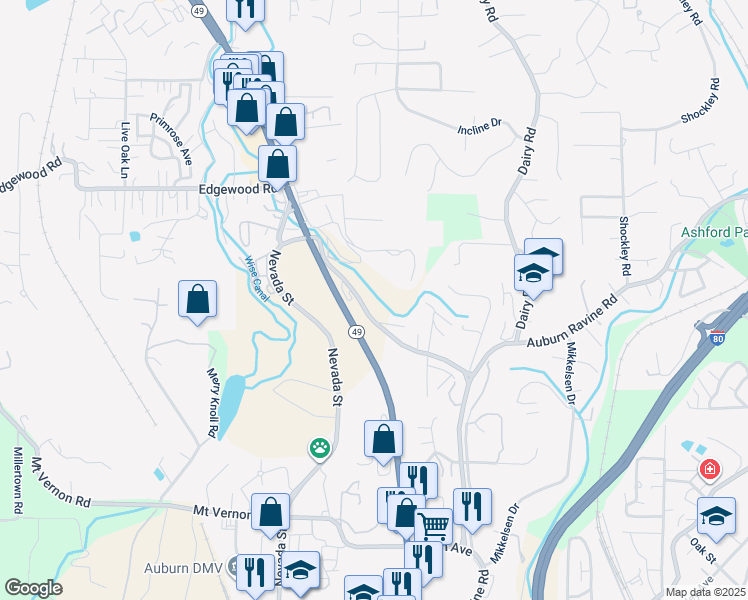Image resolution: width=748 pixels, height=600 pixels.
Task: Tap the school marker by Oak St
Action: (x=717, y=515)
